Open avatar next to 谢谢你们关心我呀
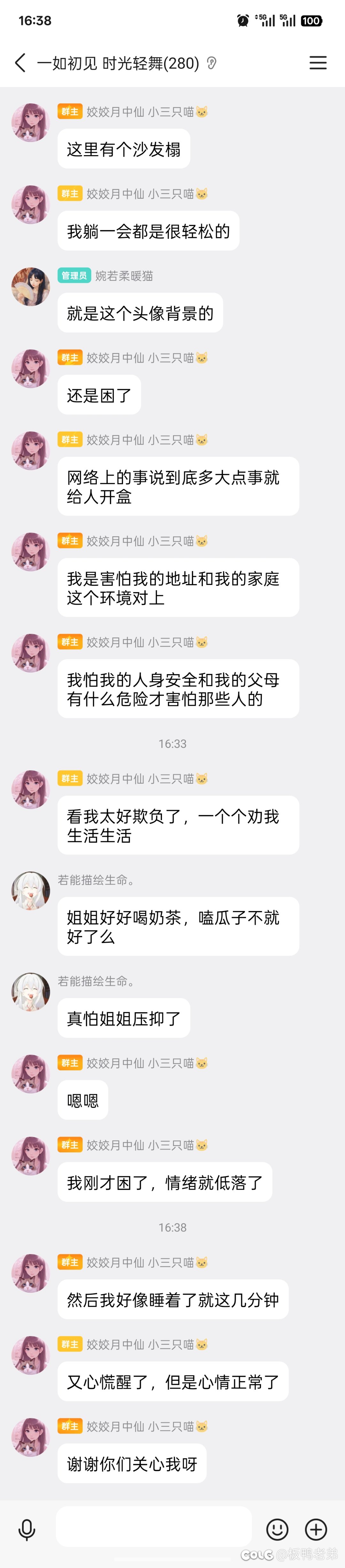 30,1437
